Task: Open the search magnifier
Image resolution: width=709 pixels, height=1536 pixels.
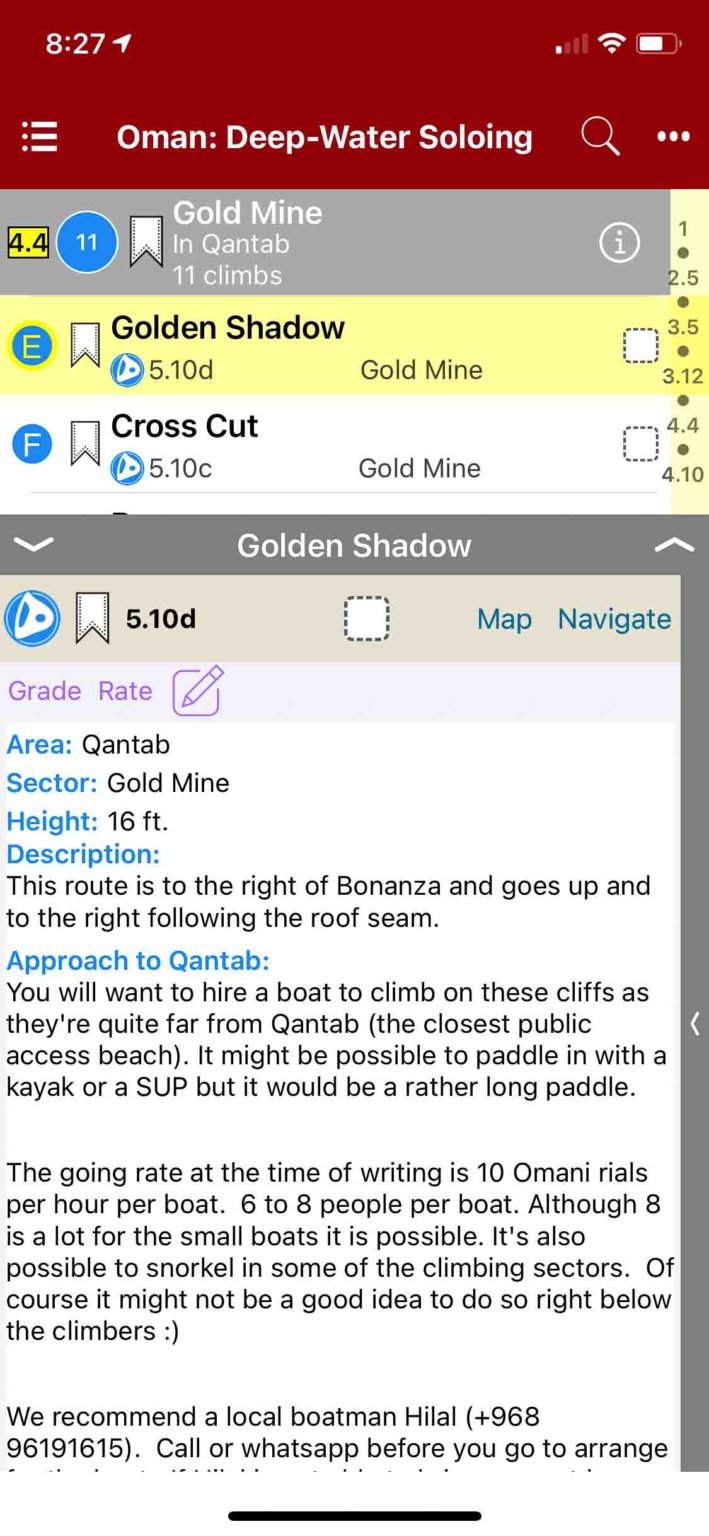Action: pos(599,136)
